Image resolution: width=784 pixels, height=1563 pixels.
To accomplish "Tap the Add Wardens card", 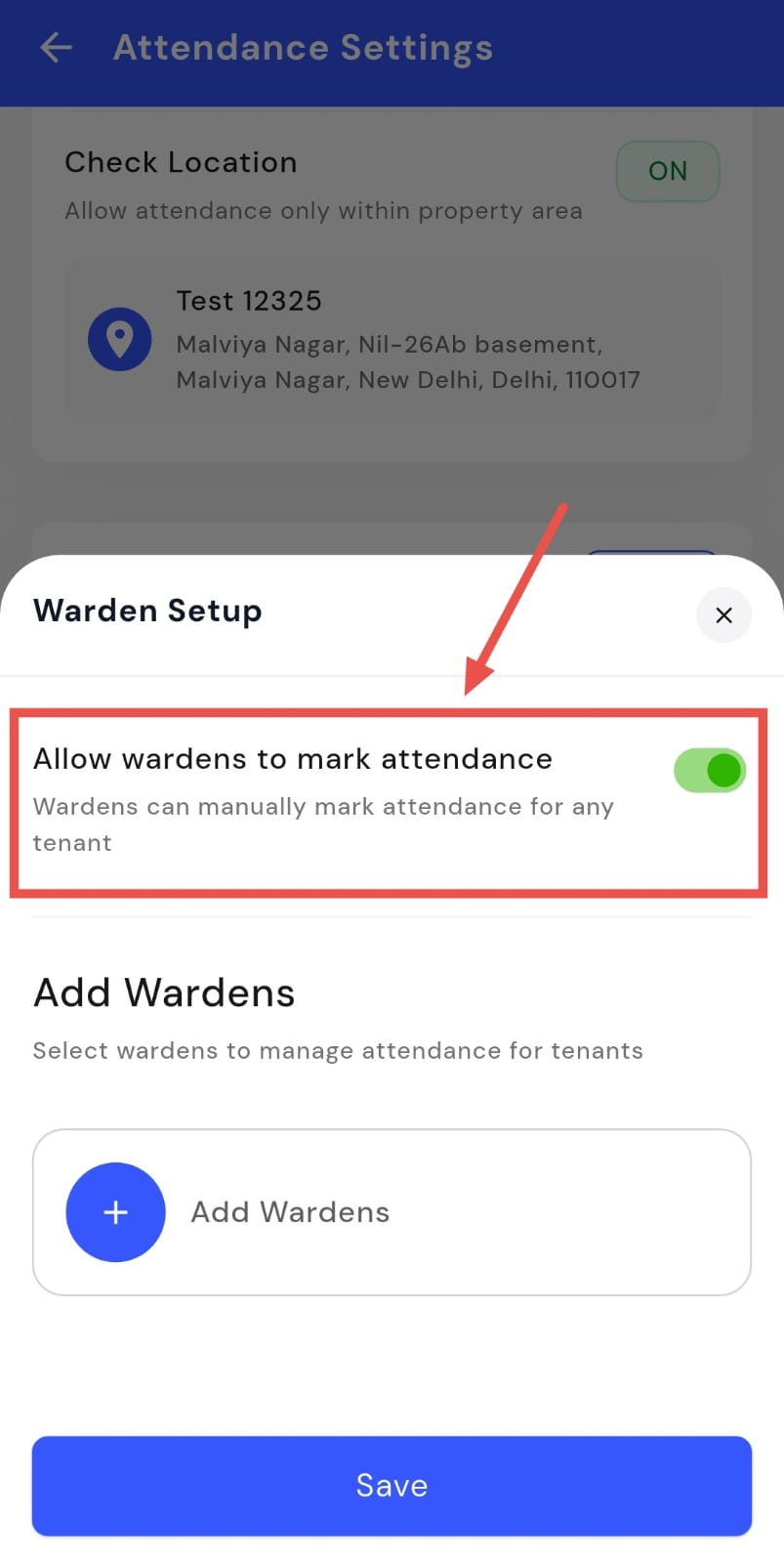I will click(x=392, y=1211).
